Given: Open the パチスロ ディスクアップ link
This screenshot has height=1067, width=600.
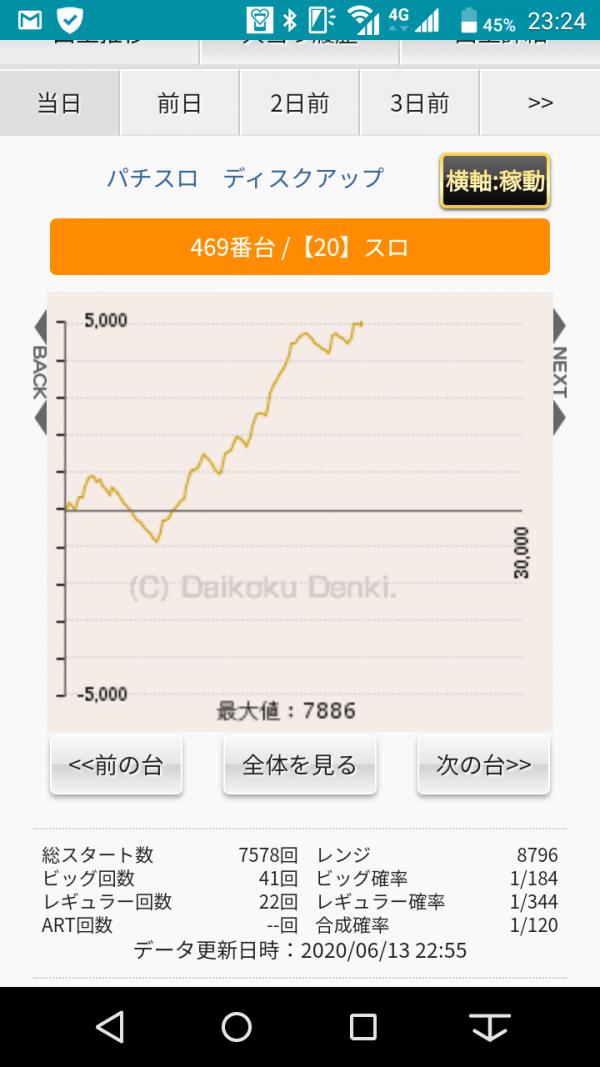Looking at the screenshot, I should pyautogui.click(x=245, y=179).
